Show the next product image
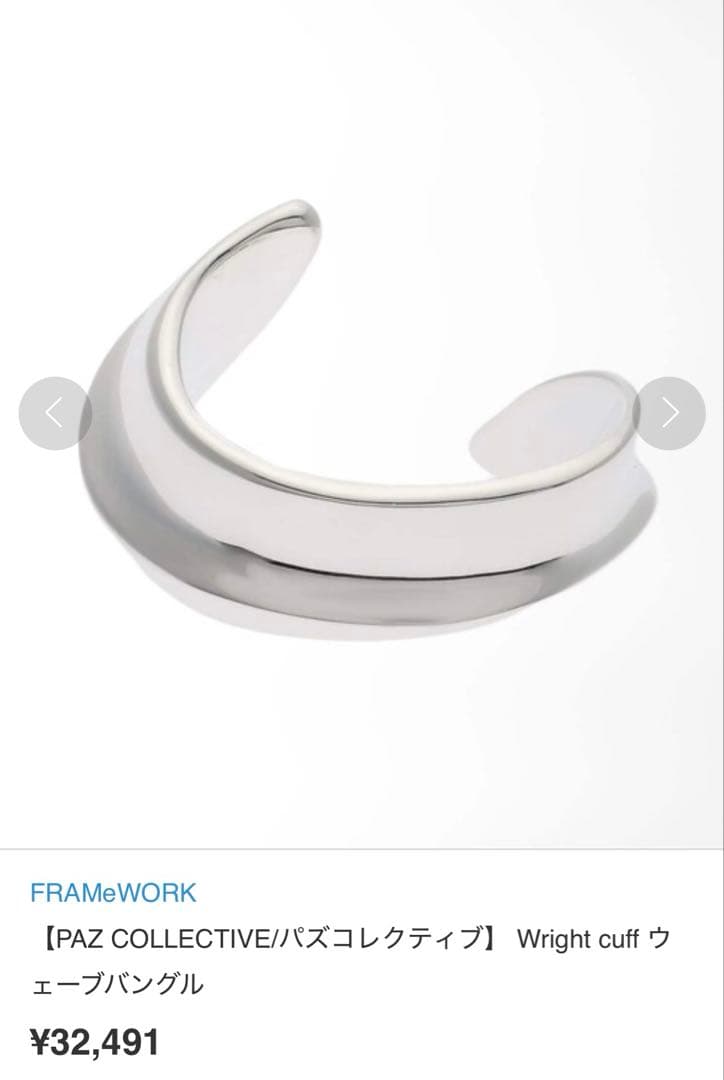724x1080 pixels. coord(669,413)
